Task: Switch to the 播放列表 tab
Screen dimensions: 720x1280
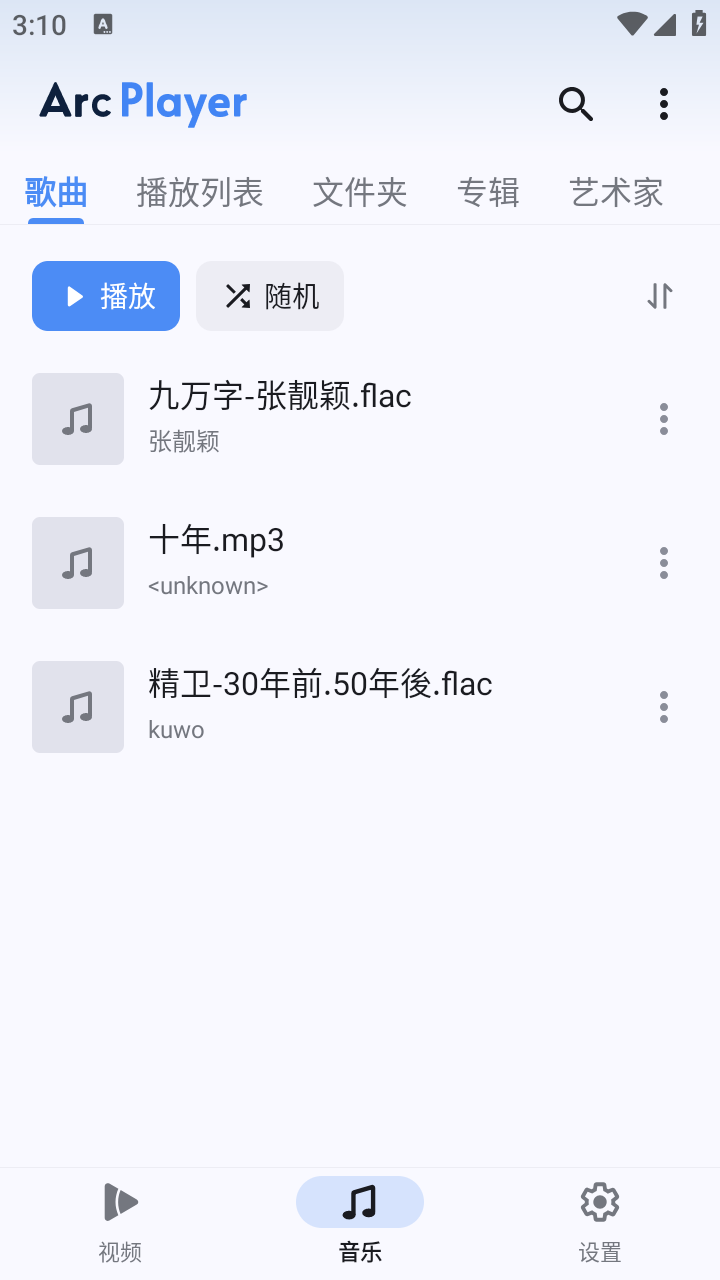Action: [x=198, y=193]
